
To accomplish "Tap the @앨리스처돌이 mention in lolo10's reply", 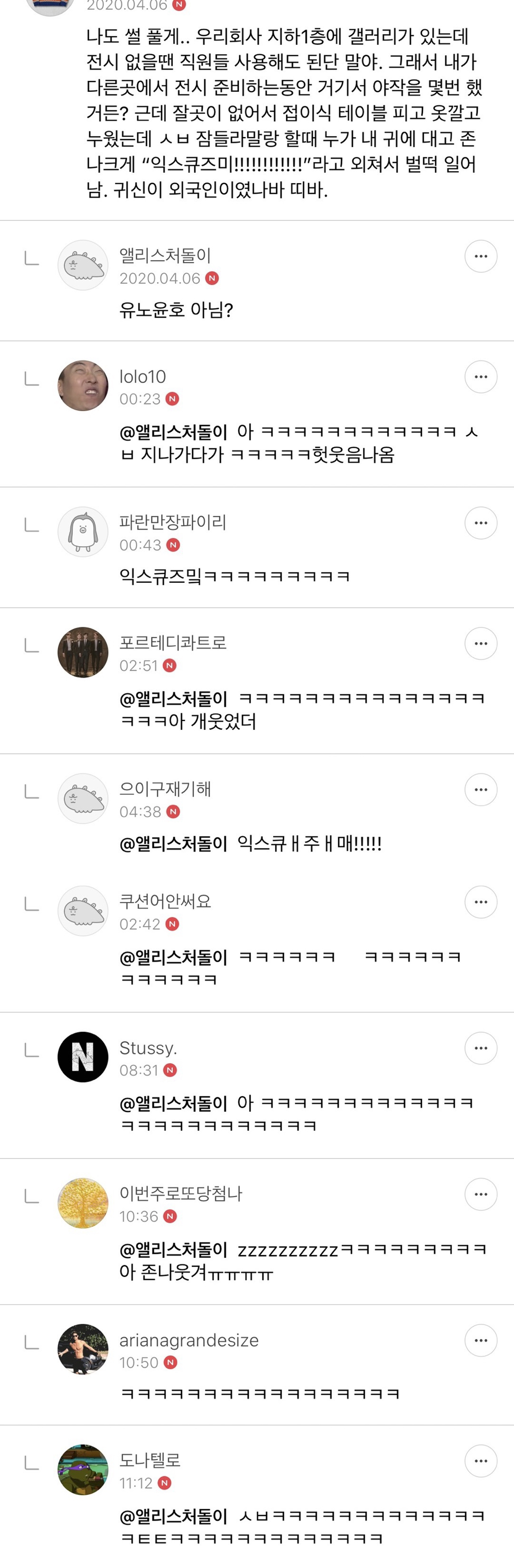I will (x=174, y=432).
